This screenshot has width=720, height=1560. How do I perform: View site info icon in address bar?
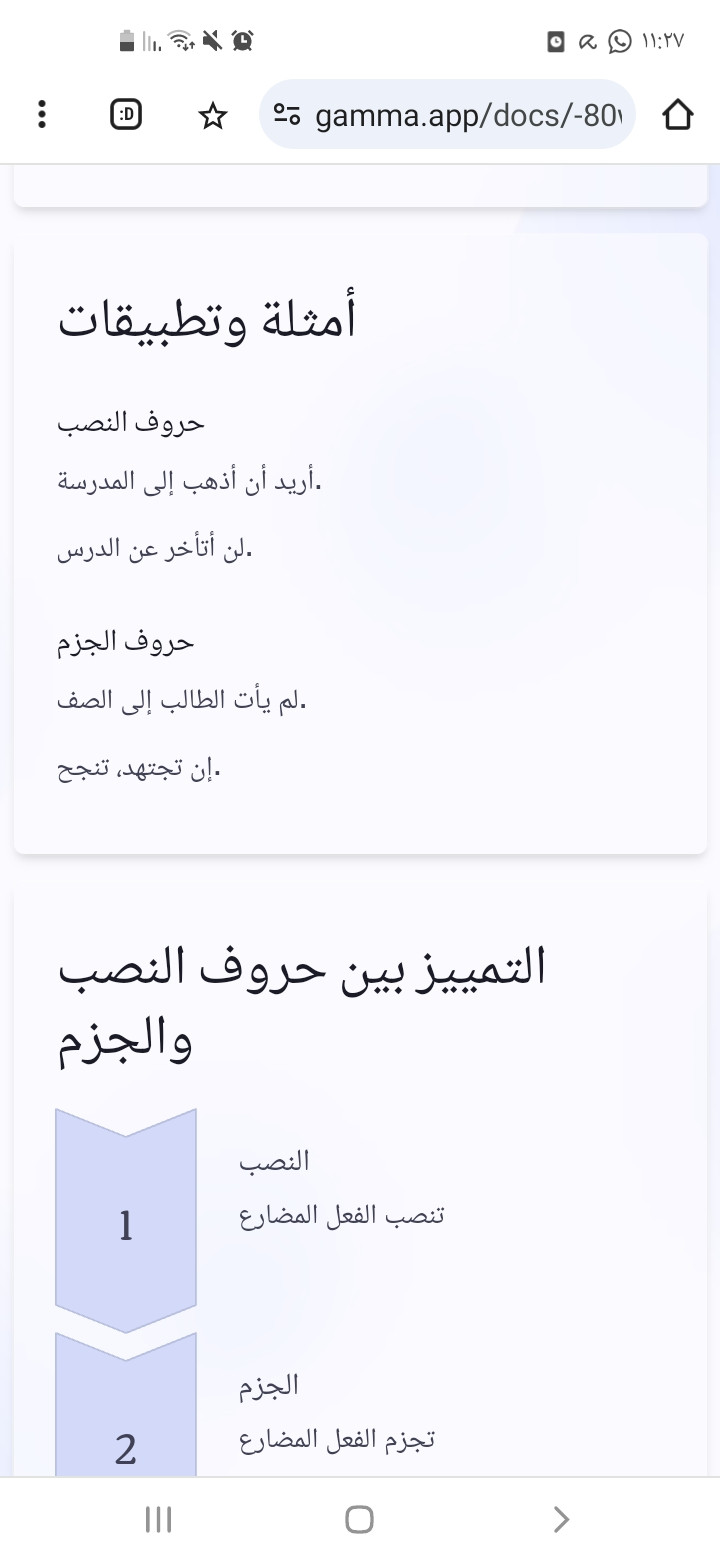(287, 116)
